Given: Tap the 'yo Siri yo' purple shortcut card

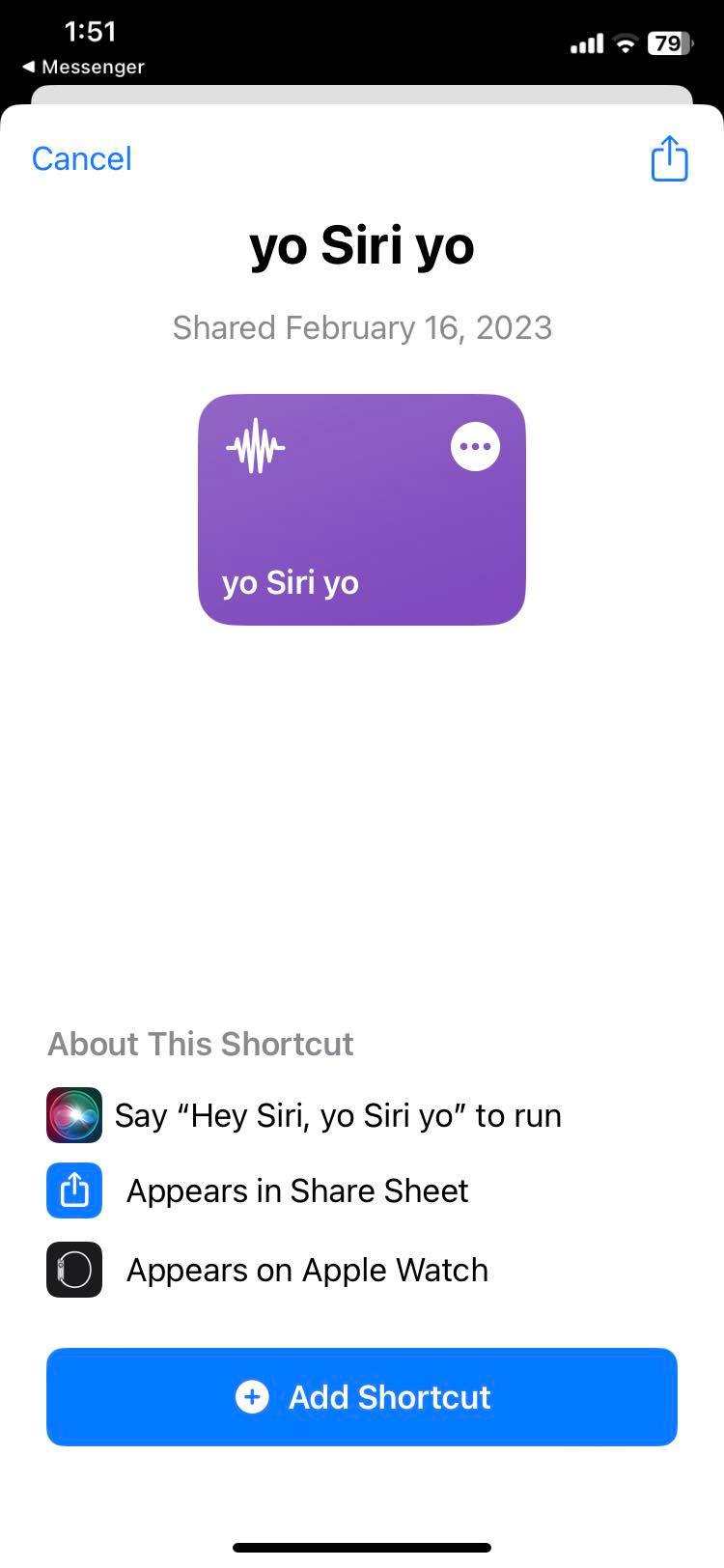Looking at the screenshot, I should [361, 509].
